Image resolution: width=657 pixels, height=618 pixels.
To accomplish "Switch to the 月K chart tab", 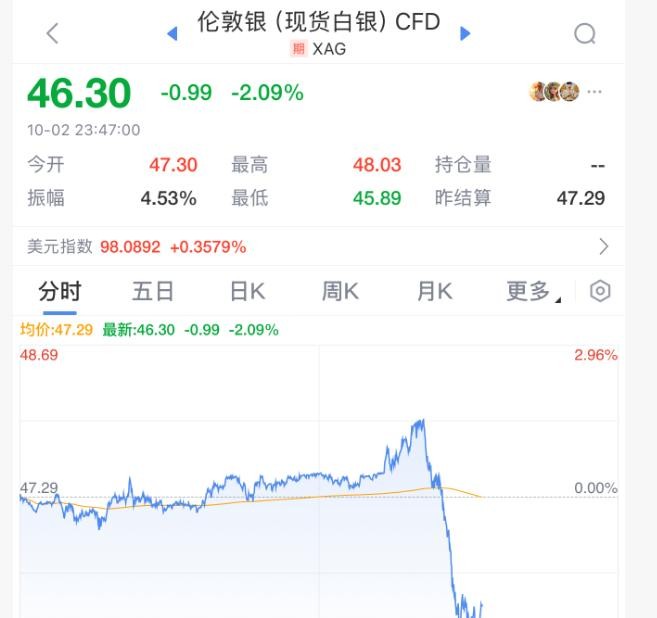I will tap(434, 291).
